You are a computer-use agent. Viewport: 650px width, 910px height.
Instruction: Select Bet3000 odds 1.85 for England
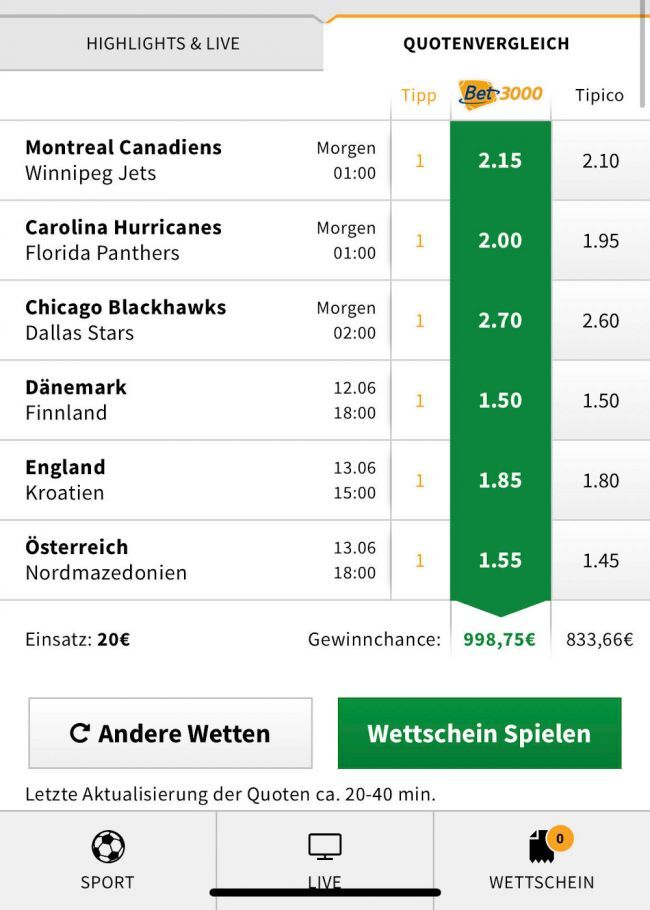pos(500,480)
